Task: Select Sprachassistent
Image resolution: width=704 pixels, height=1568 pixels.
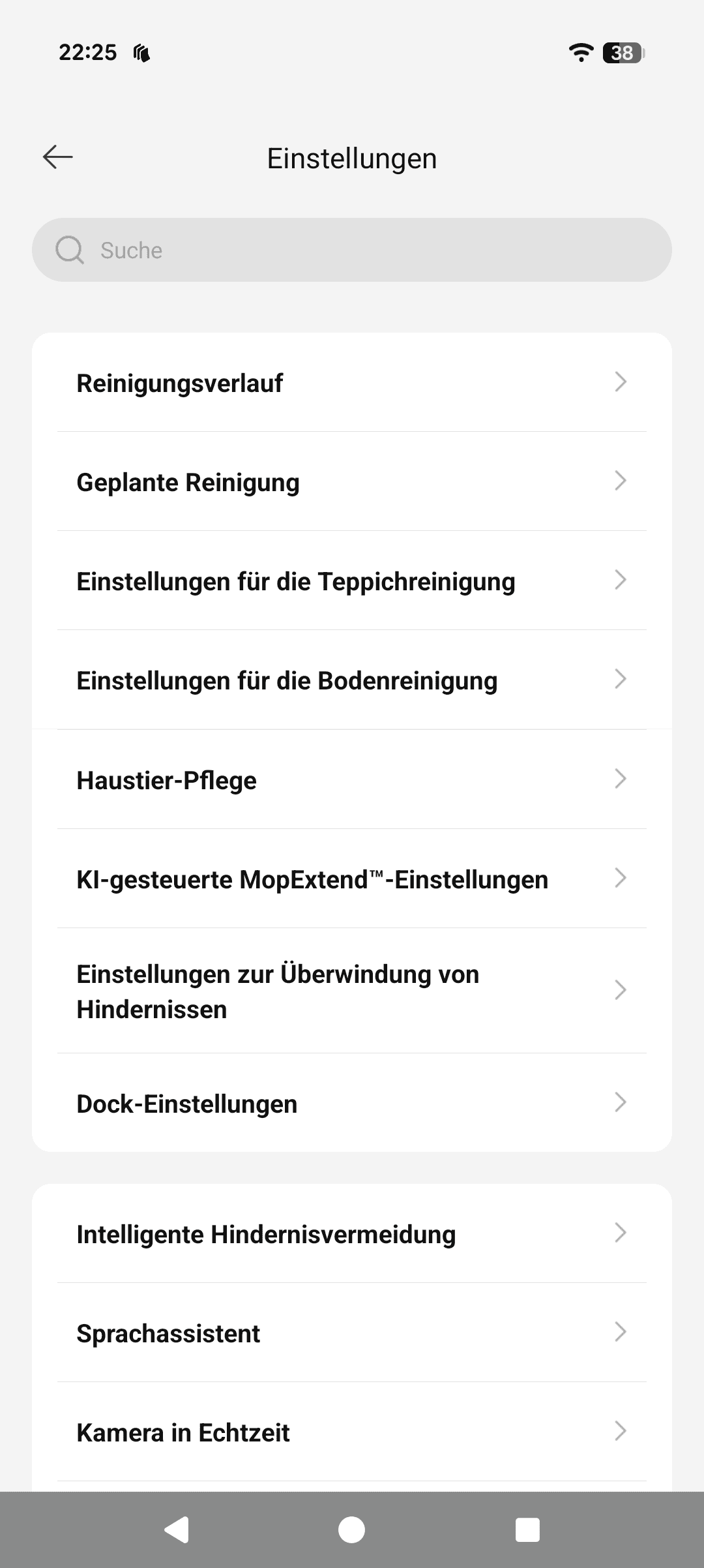Action: click(352, 1333)
